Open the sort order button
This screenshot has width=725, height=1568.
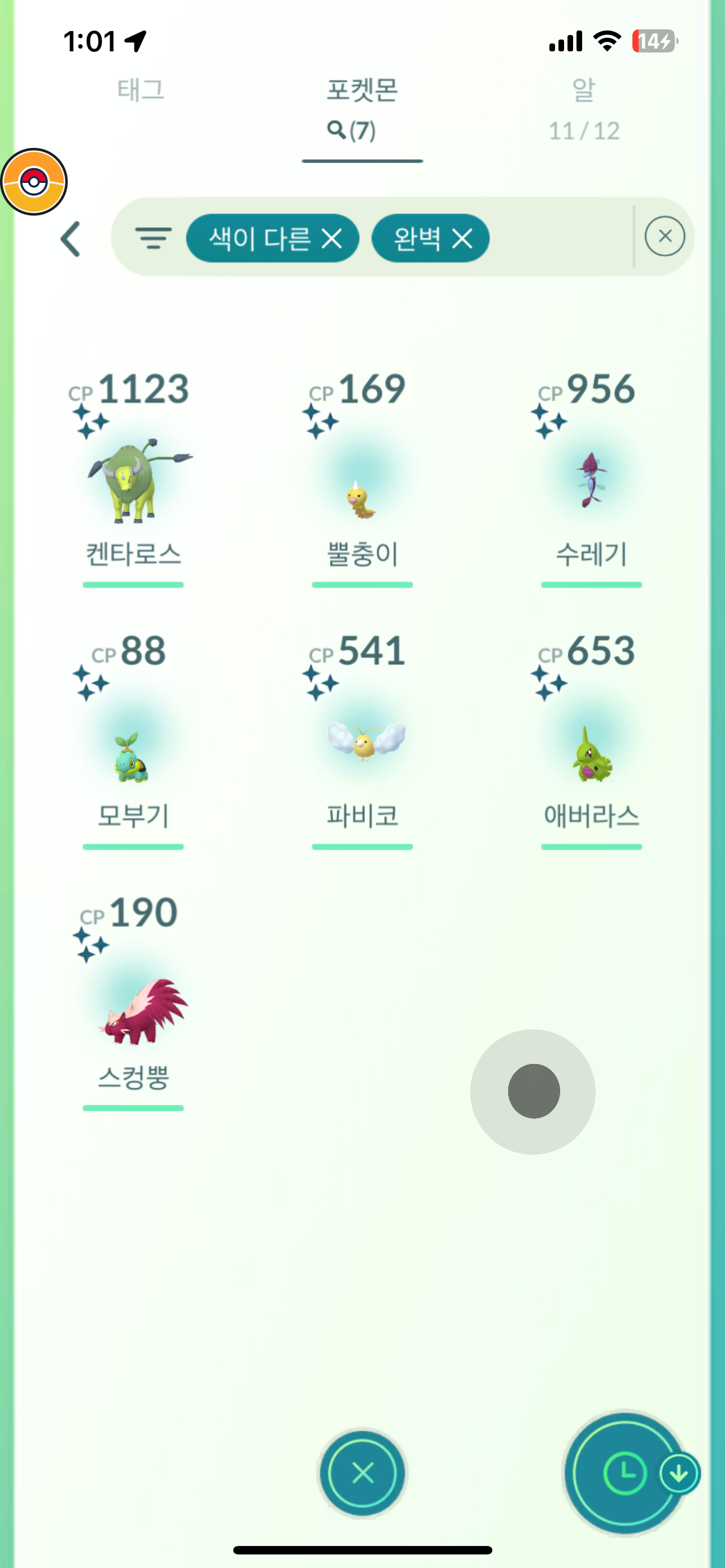tap(626, 1473)
